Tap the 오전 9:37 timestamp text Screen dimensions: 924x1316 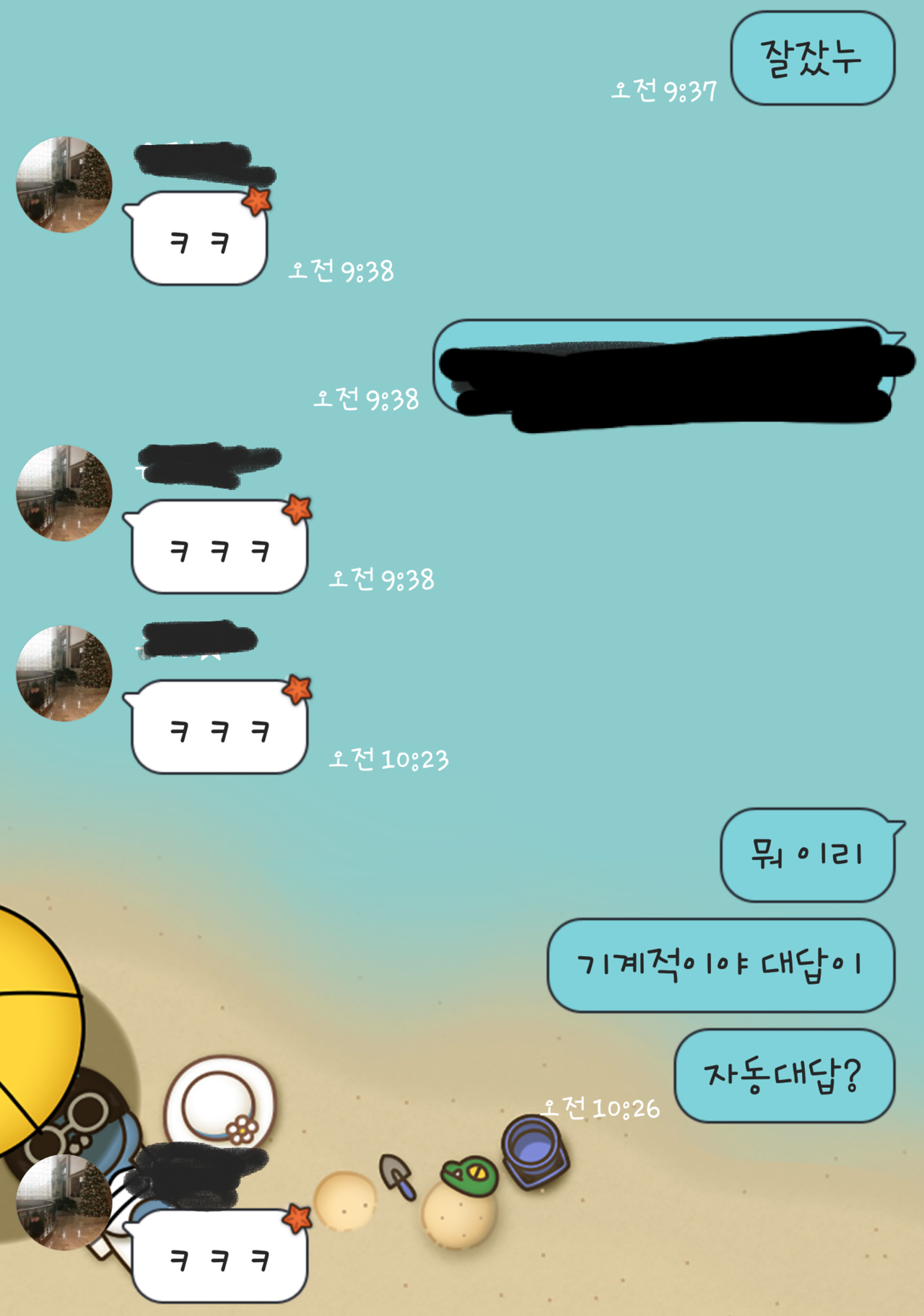(x=663, y=89)
